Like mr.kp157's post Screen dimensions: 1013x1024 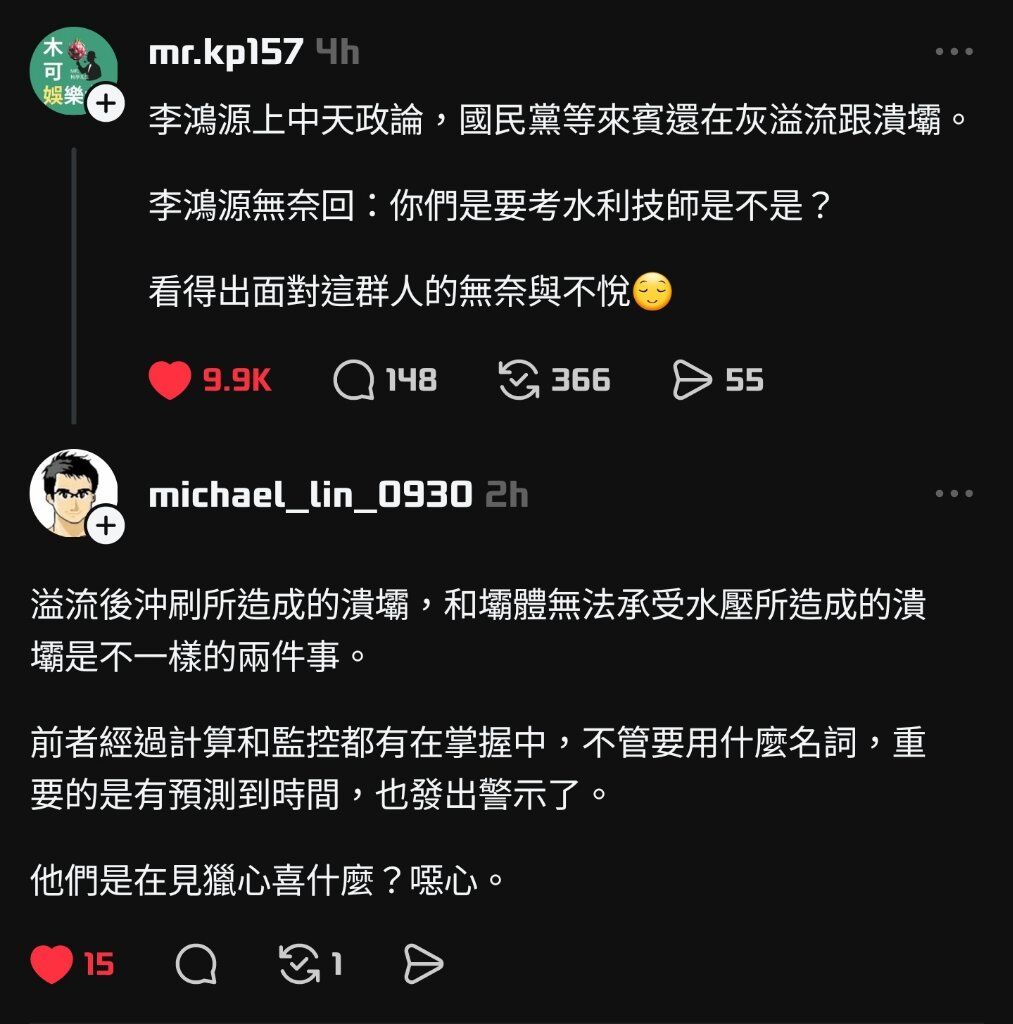pyautogui.click(x=170, y=380)
